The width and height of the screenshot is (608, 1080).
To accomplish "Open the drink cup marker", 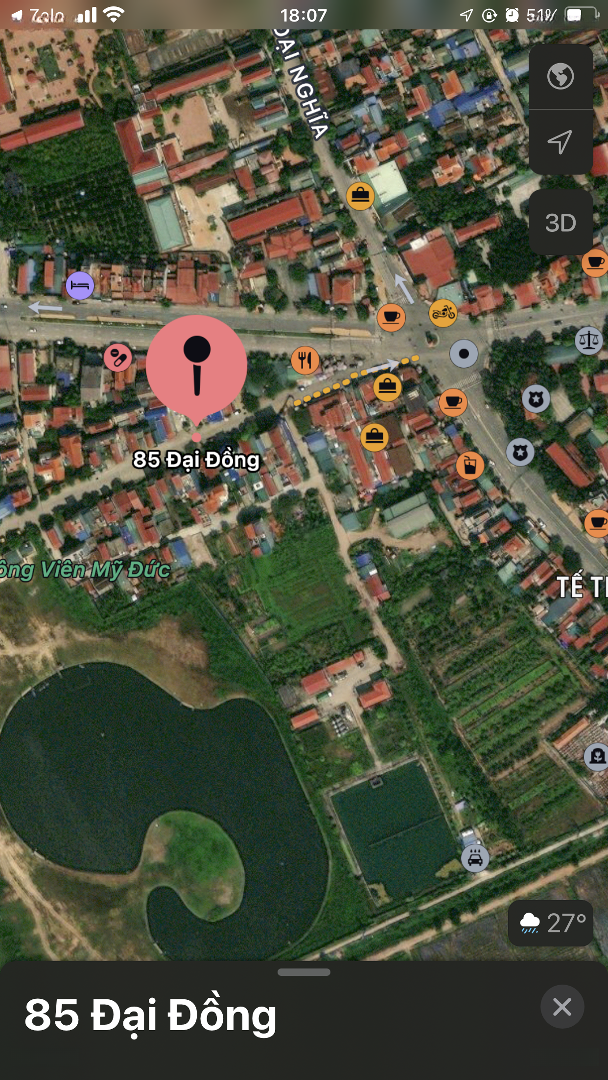I will point(469,465).
